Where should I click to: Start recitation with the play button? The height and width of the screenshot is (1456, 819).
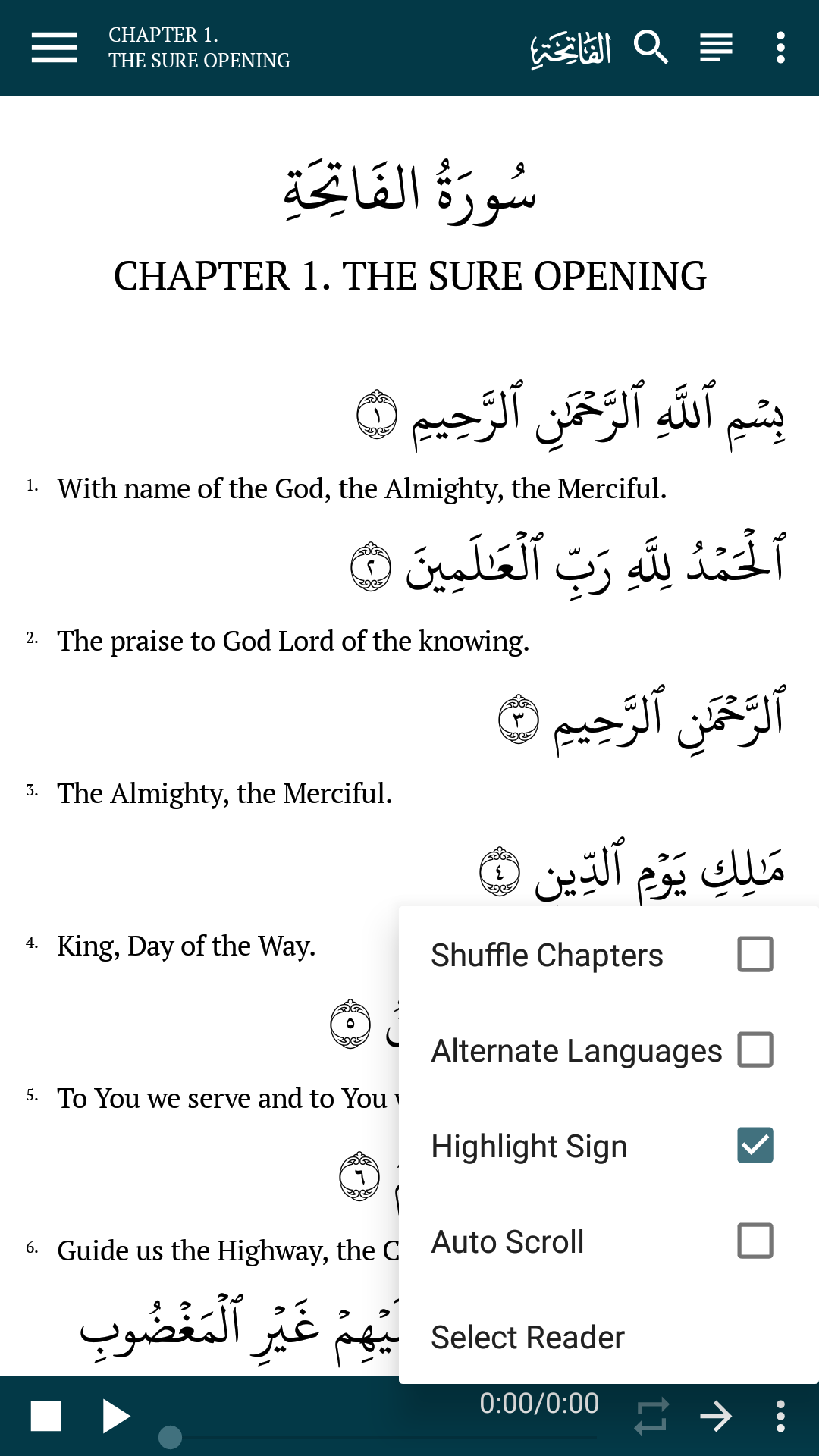pyautogui.click(x=116, y=1416)
